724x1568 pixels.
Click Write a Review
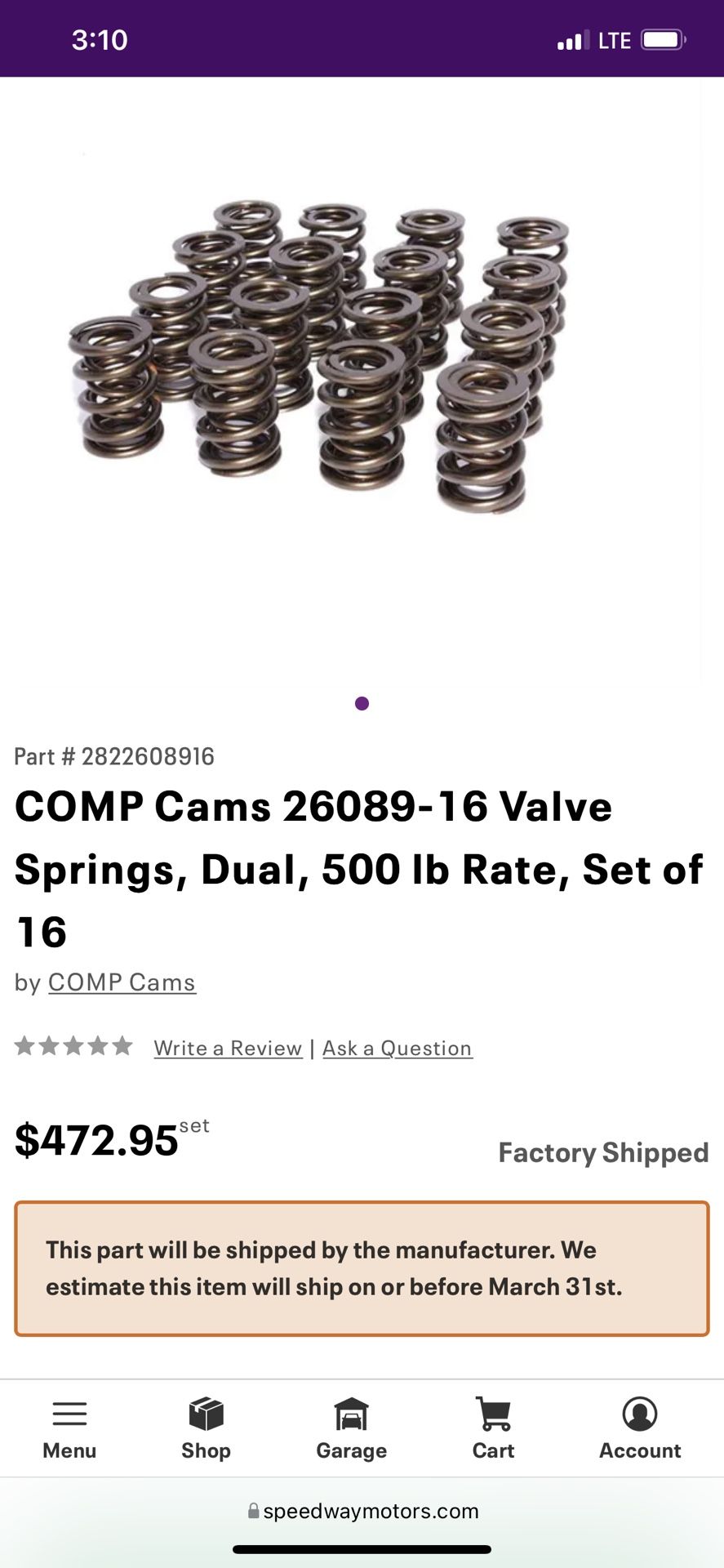point(227,1048)
